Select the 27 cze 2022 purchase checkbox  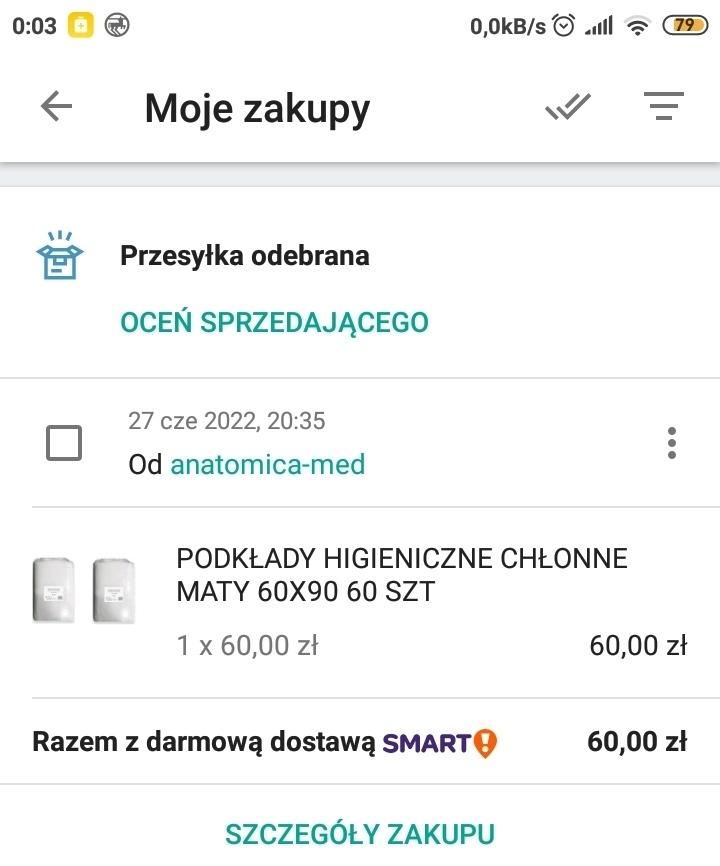tap(64, 442)
